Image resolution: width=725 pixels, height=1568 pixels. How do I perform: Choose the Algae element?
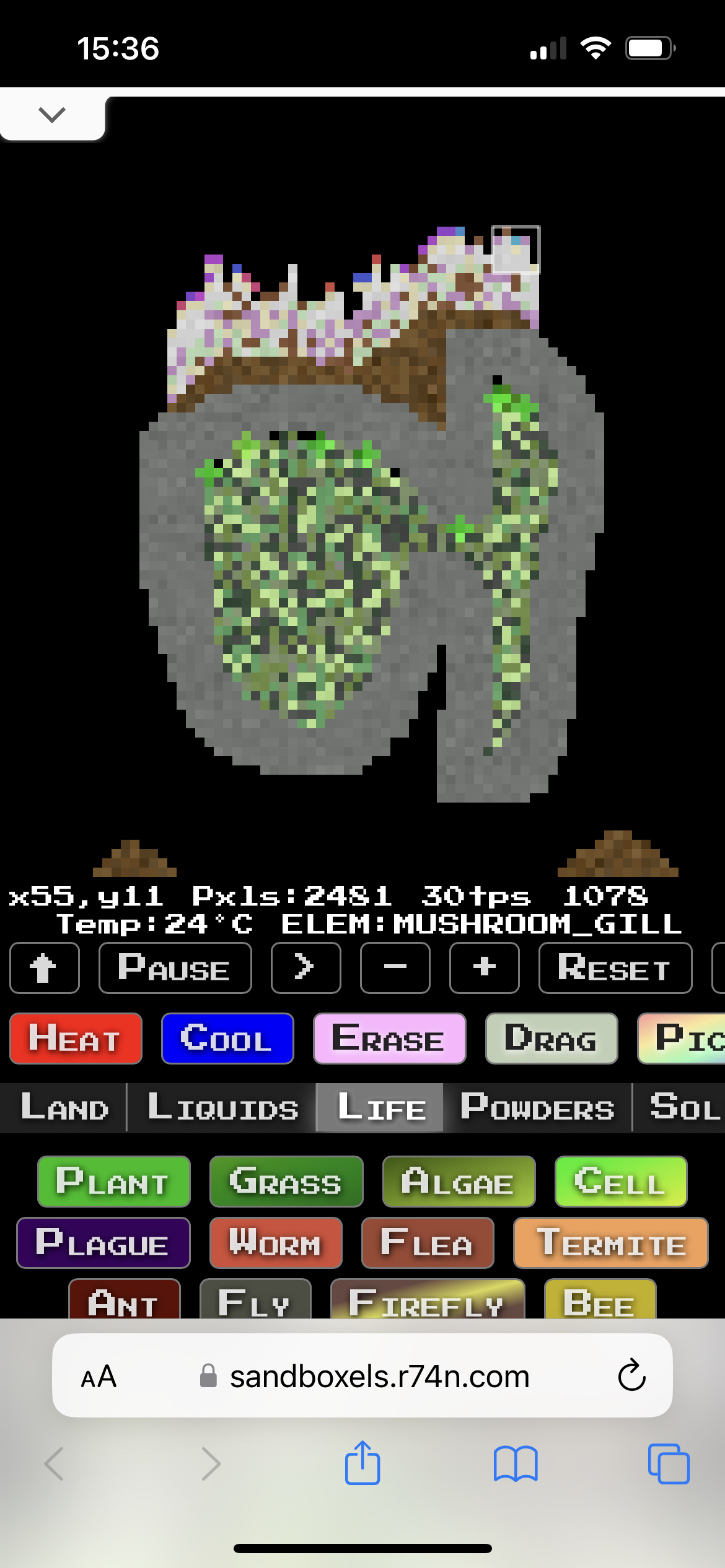(459, 1182)
